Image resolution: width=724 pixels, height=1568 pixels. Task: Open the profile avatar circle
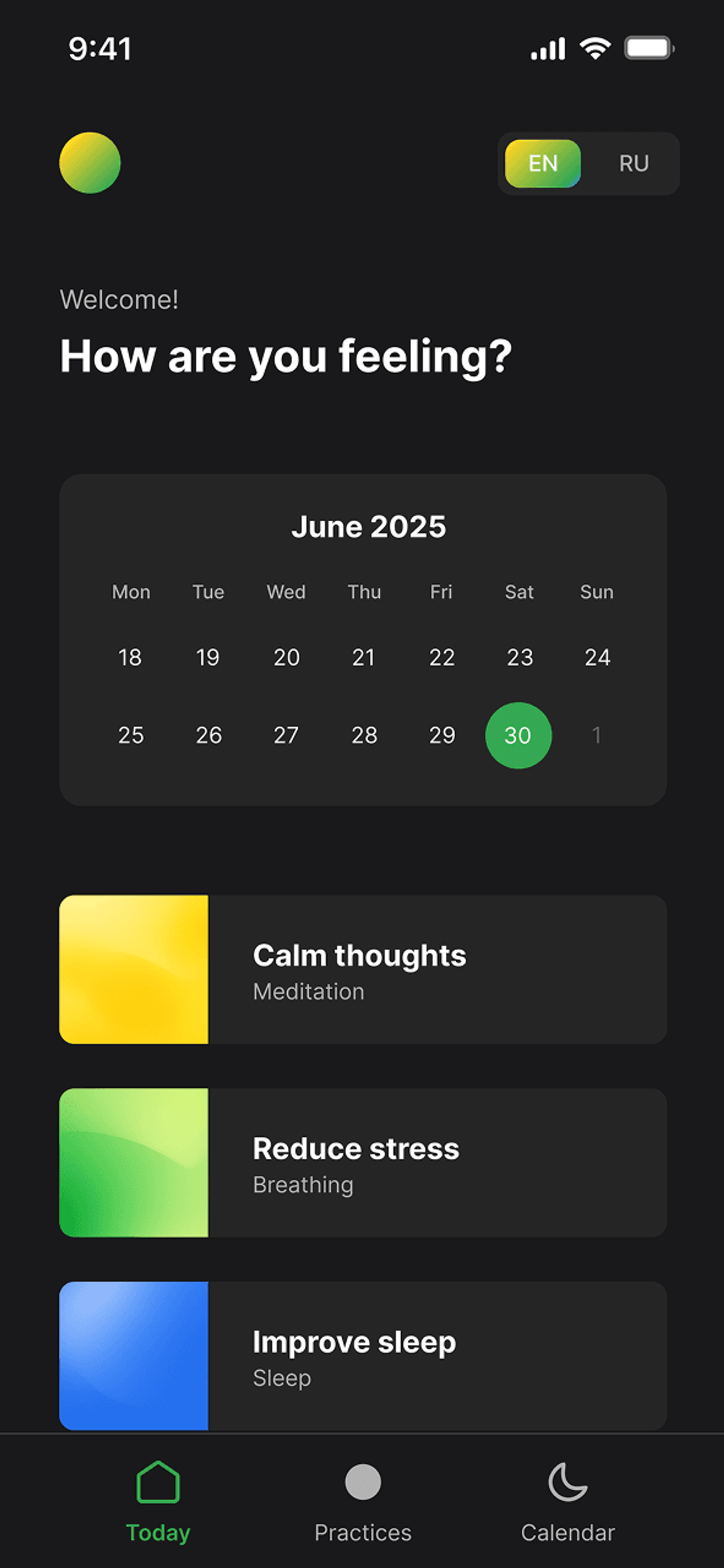pyautogui.click(x=90, y=162)
